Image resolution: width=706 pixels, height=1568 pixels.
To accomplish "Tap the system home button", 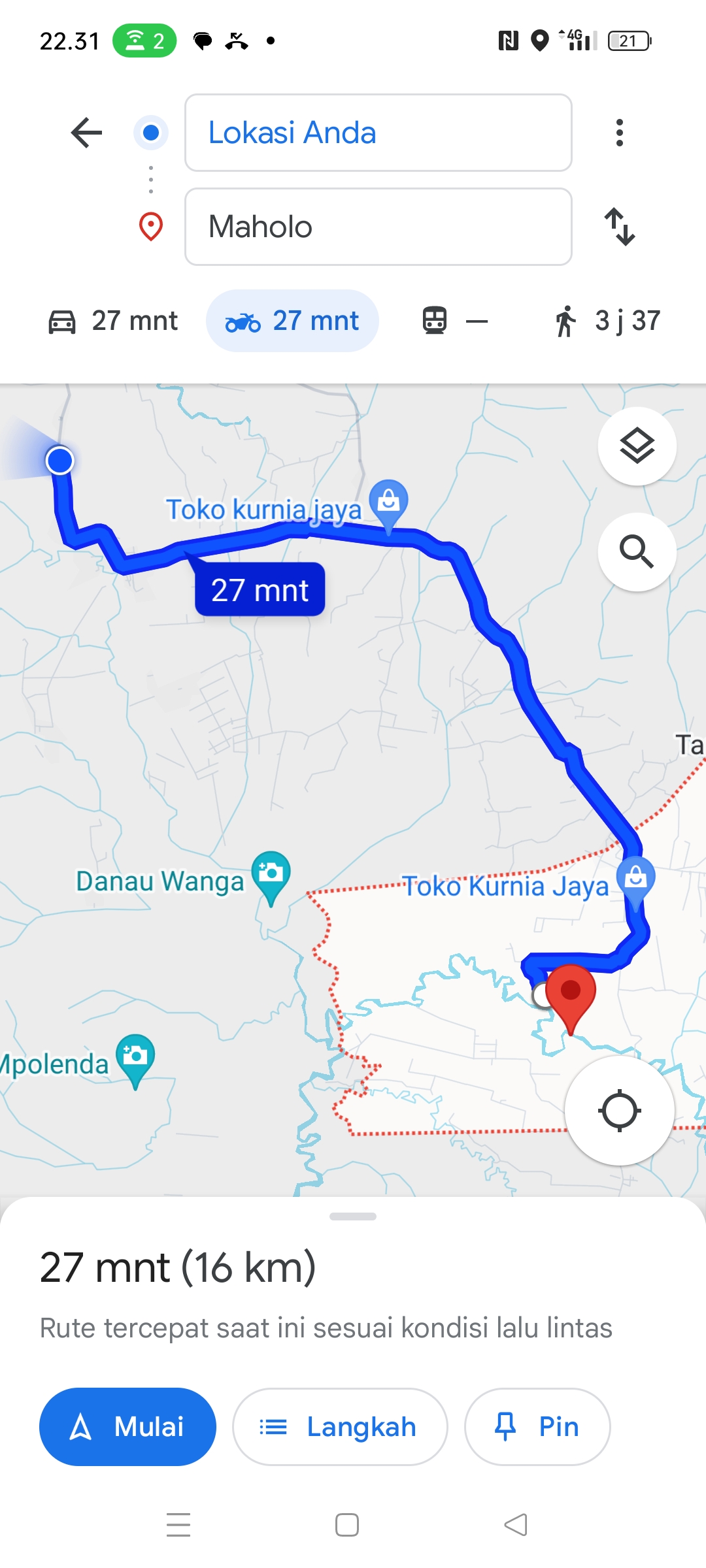I will coord(347,1525).
